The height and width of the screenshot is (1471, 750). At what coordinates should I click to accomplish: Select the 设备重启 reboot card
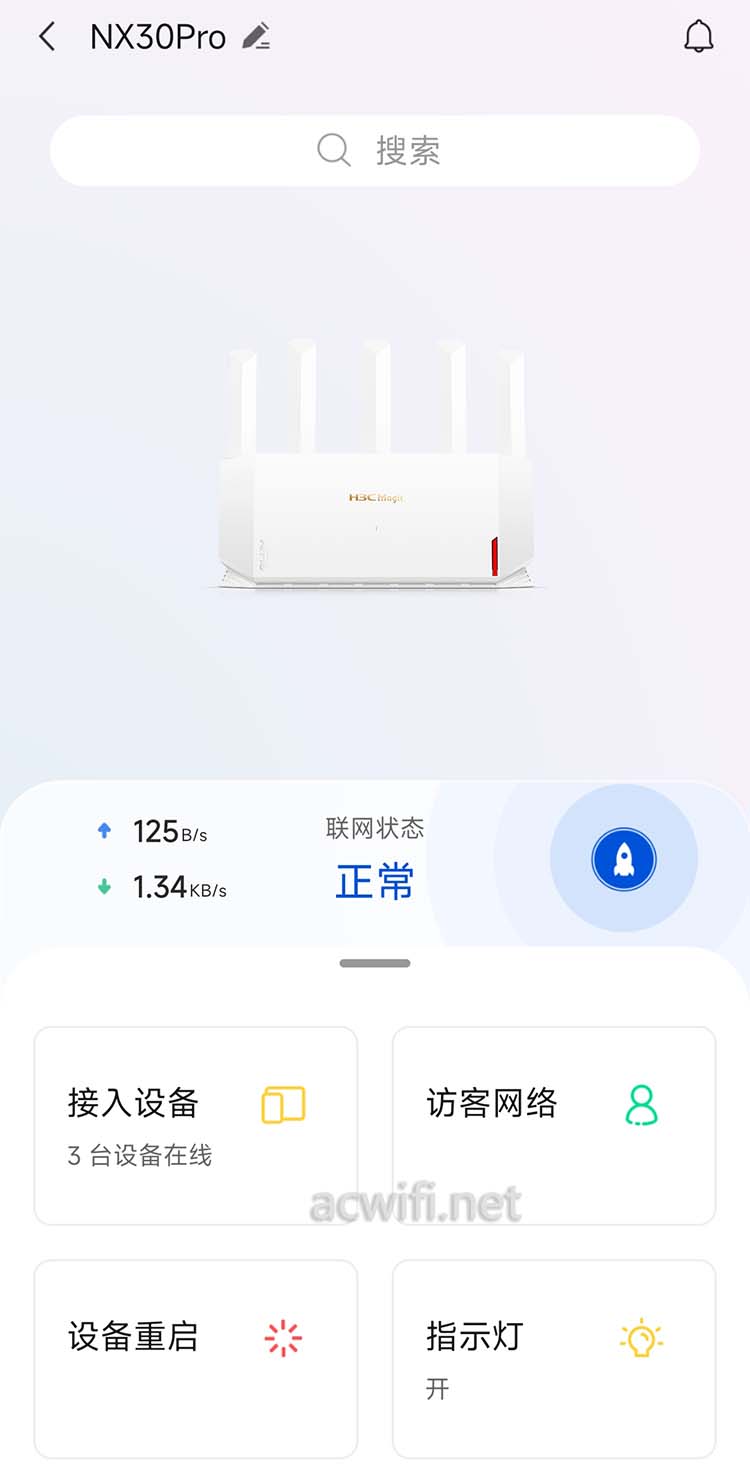point(196,1358)
